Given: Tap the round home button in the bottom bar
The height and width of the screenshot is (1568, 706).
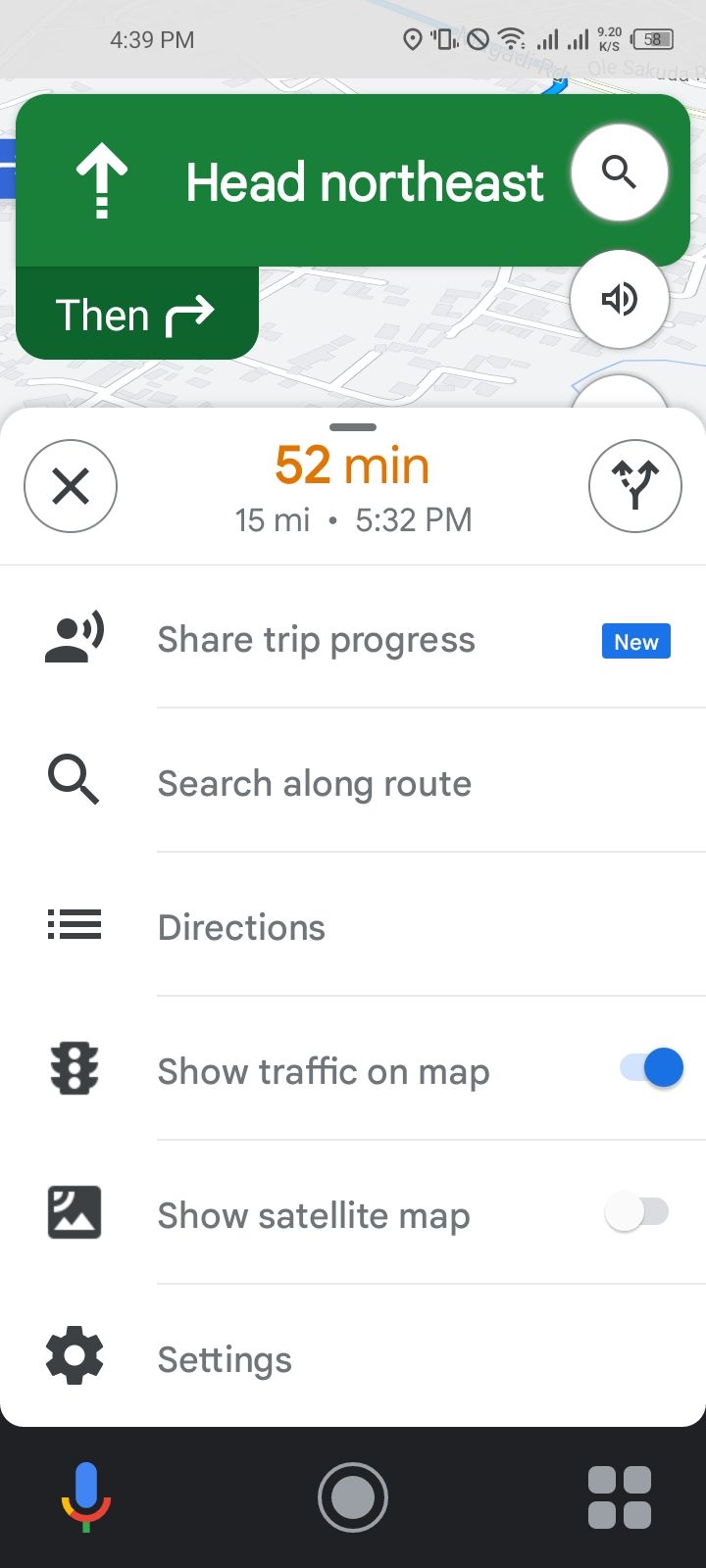Looking at the screenshot, I should coord(353,1496).
